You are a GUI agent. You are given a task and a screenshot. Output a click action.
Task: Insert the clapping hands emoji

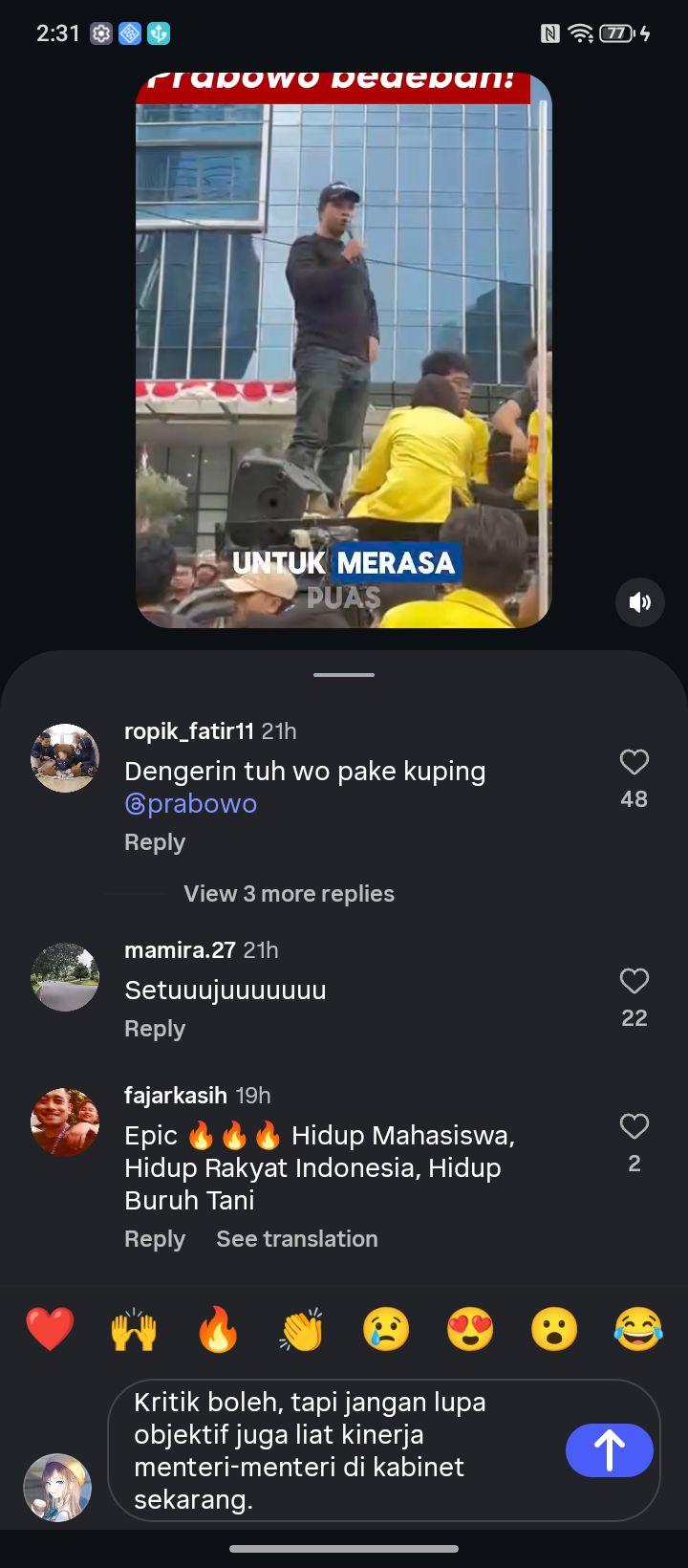click(x=302, y=1329)
